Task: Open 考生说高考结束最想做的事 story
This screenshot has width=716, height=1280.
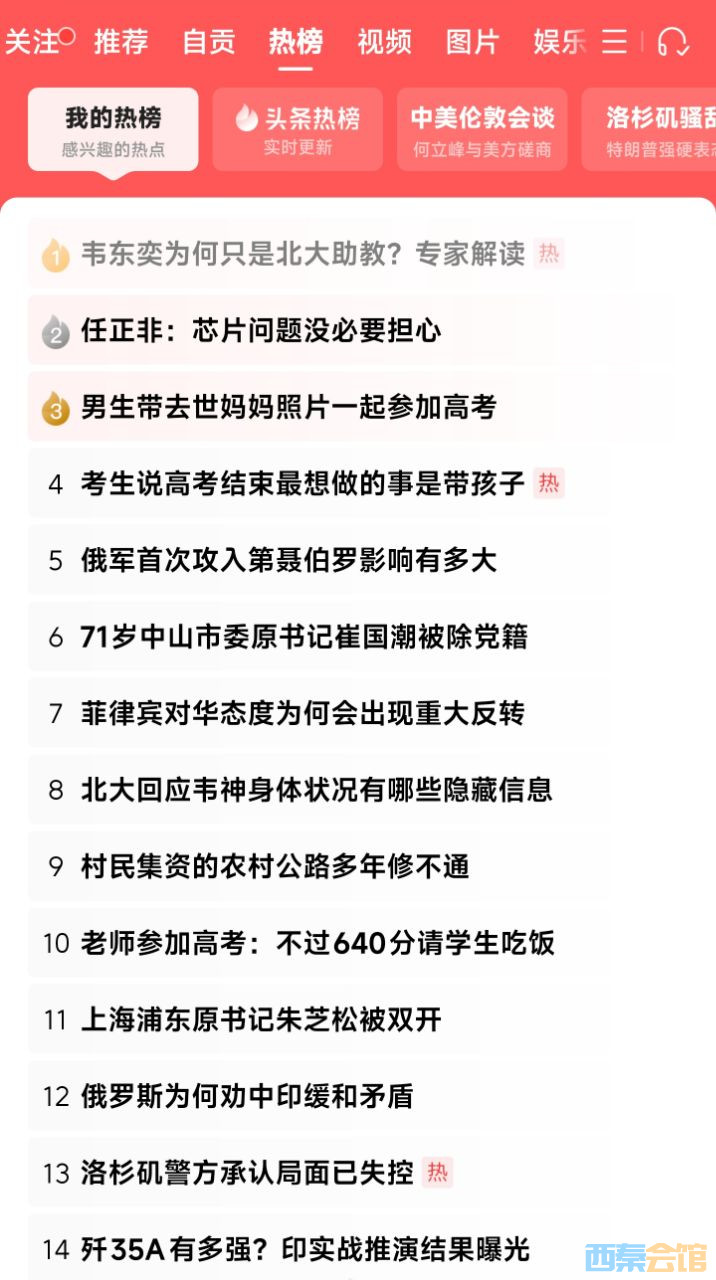Action: (302, 484)
